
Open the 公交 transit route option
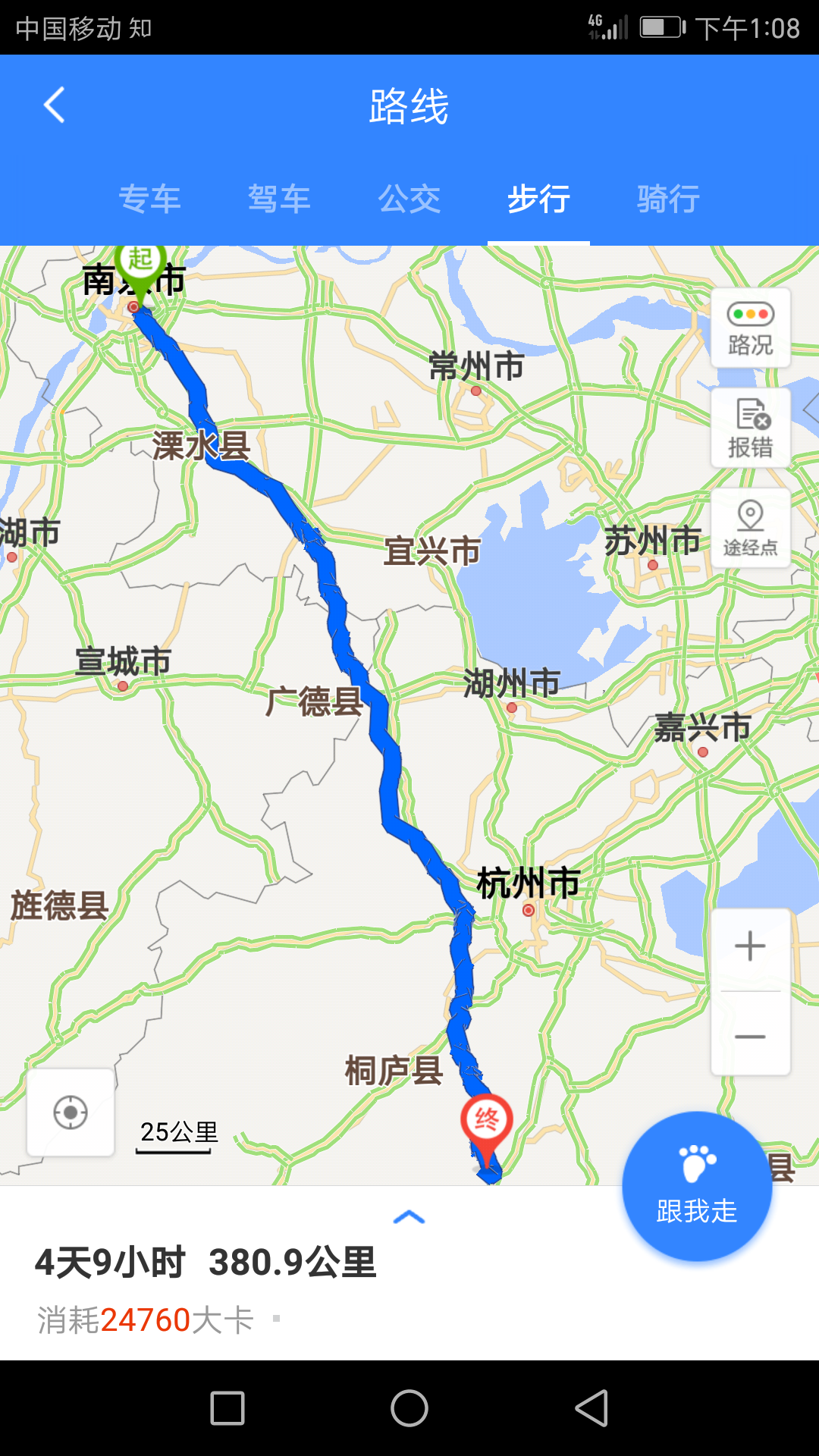409,199
